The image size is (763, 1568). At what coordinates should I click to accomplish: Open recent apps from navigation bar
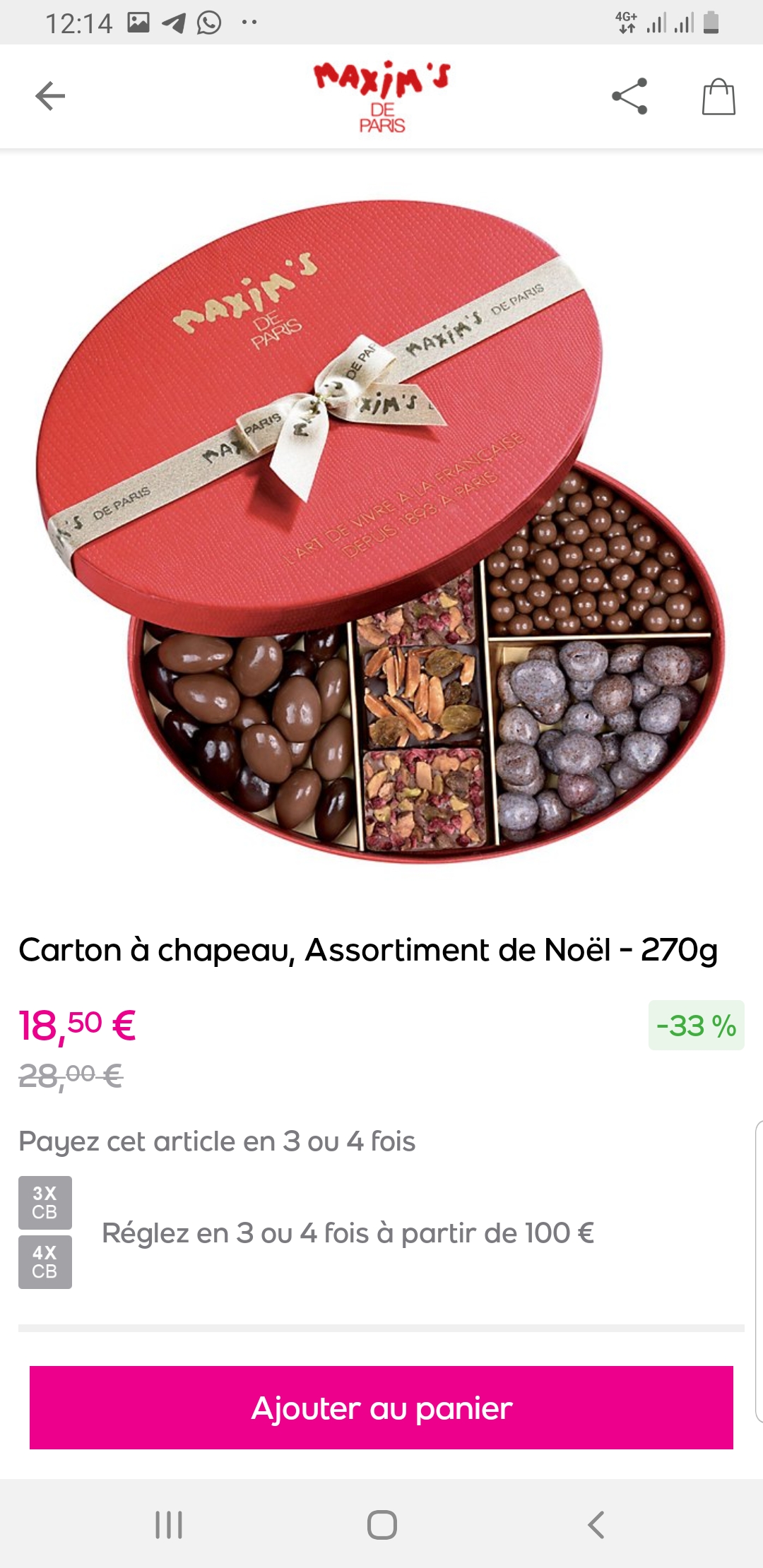169,1524
